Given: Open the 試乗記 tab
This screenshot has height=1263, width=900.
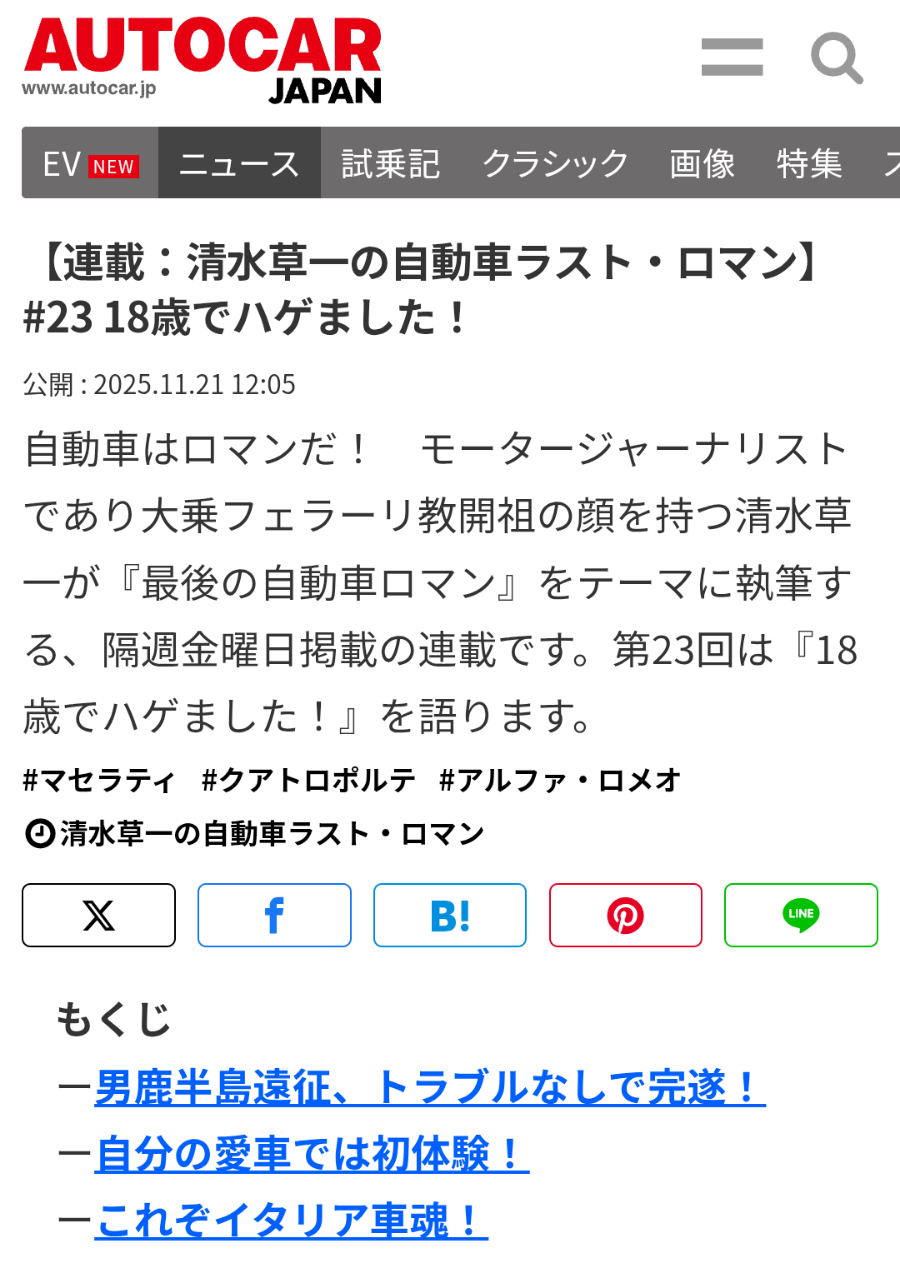Looking at the screenshot, I should click(390, 164).
